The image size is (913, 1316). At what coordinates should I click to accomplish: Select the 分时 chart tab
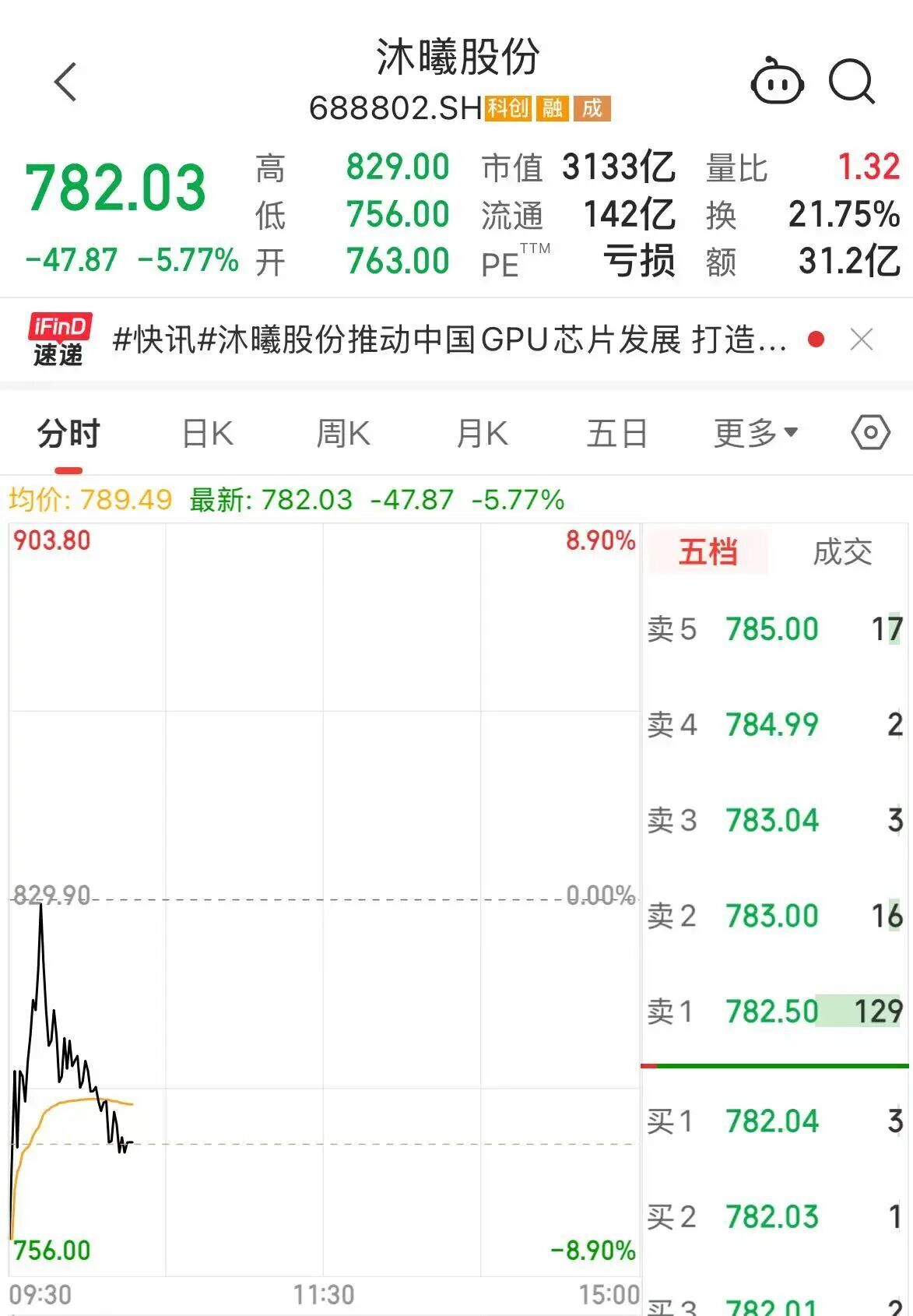(x=68, y=434)
